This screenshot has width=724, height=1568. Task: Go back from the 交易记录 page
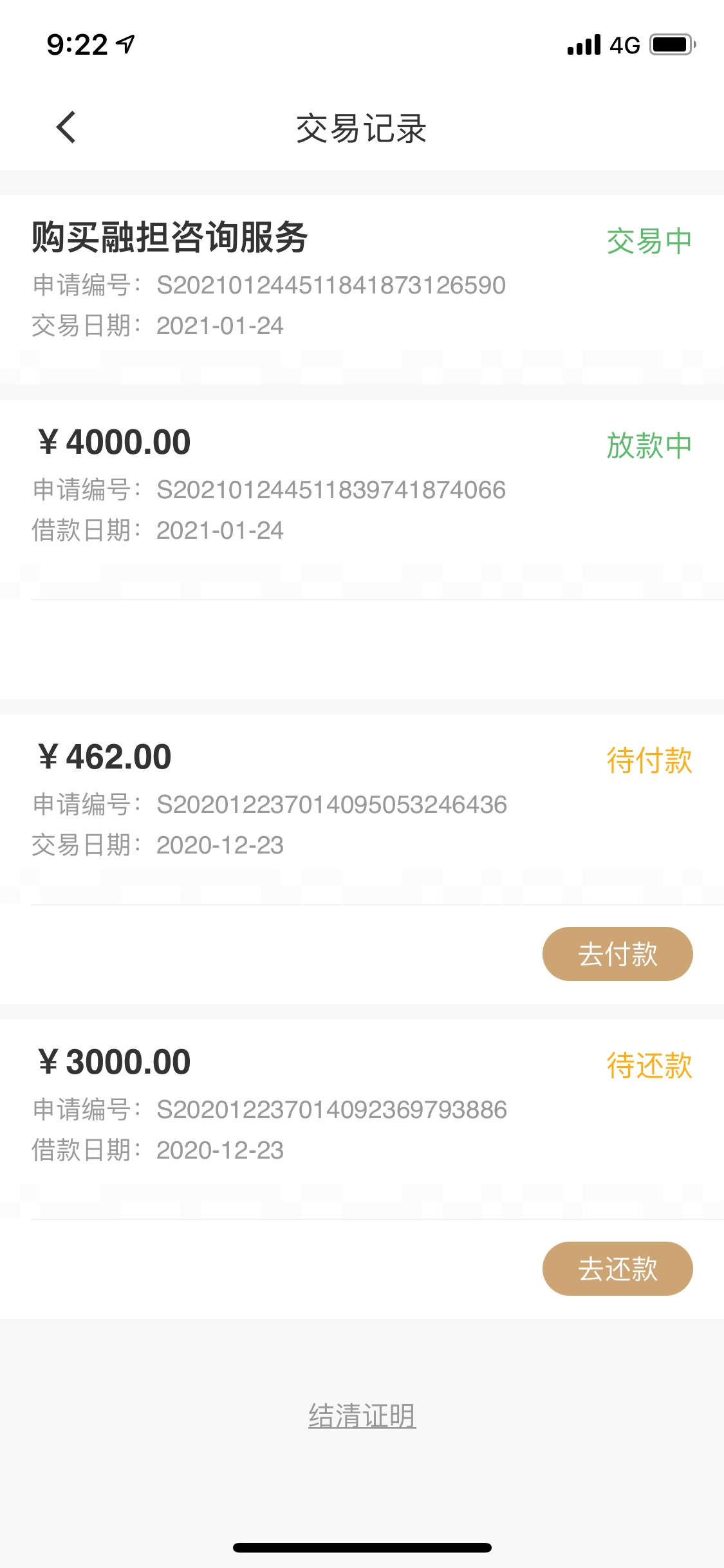click(66, 127)
